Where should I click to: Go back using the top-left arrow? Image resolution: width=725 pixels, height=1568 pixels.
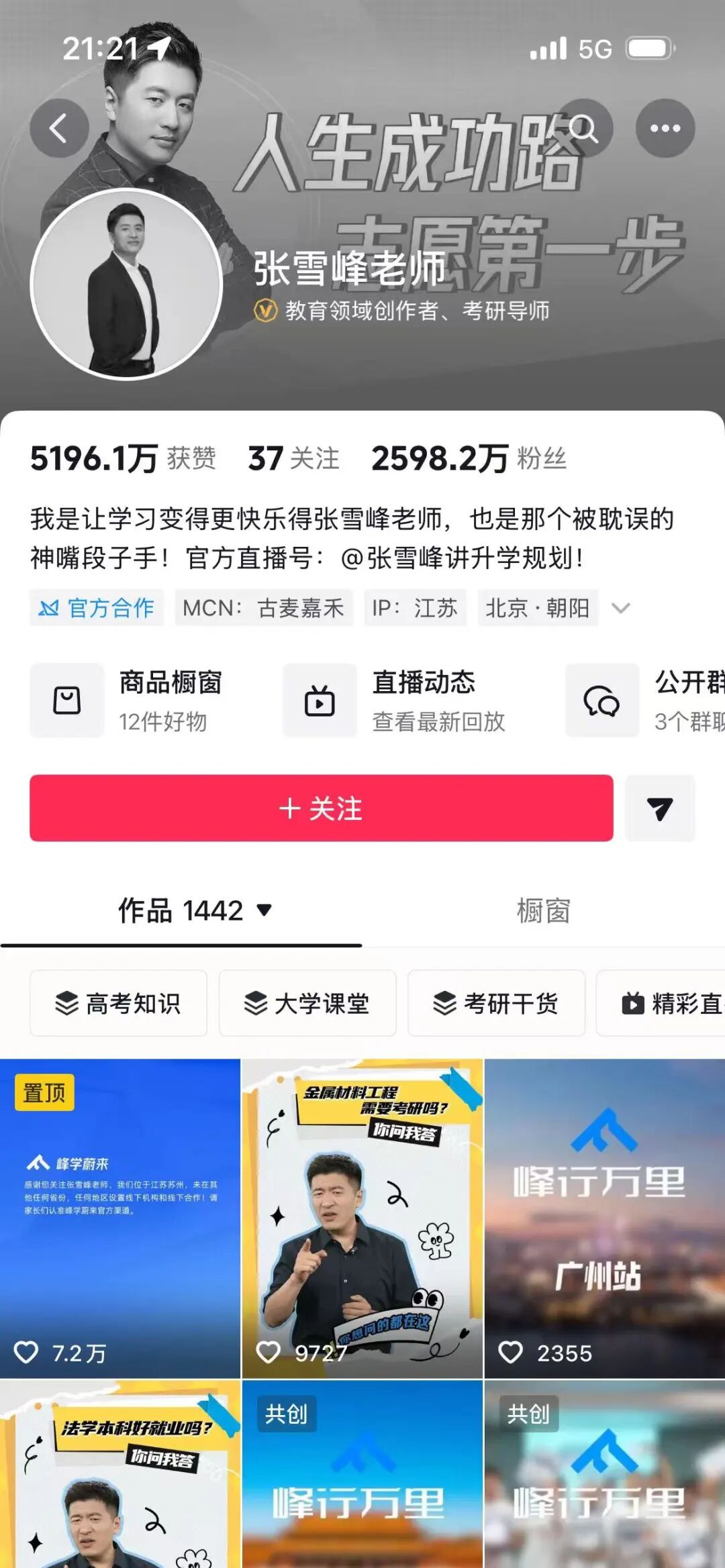point(59,128)
